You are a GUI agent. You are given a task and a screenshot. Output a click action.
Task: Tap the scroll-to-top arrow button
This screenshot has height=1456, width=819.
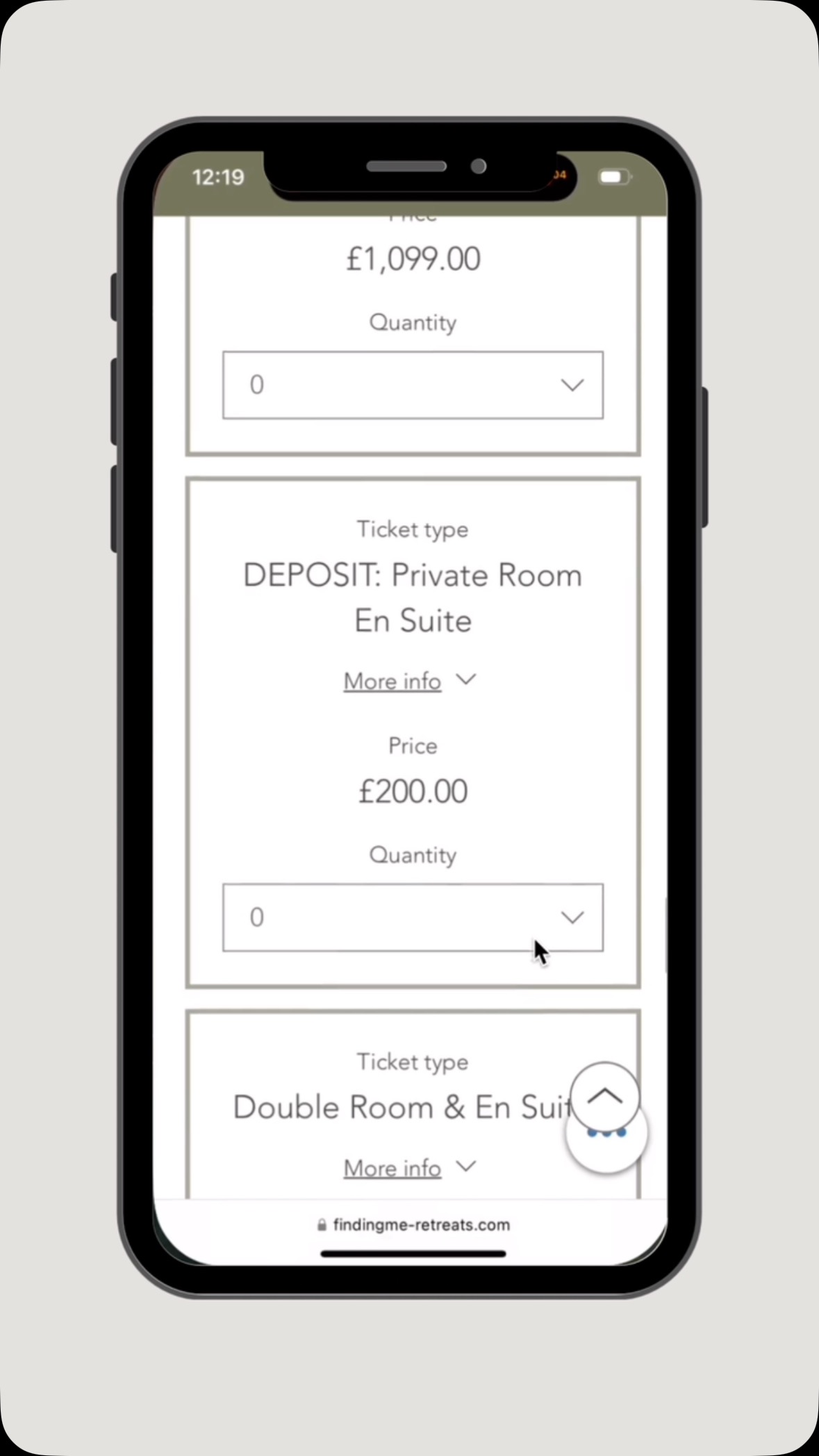604,1095
